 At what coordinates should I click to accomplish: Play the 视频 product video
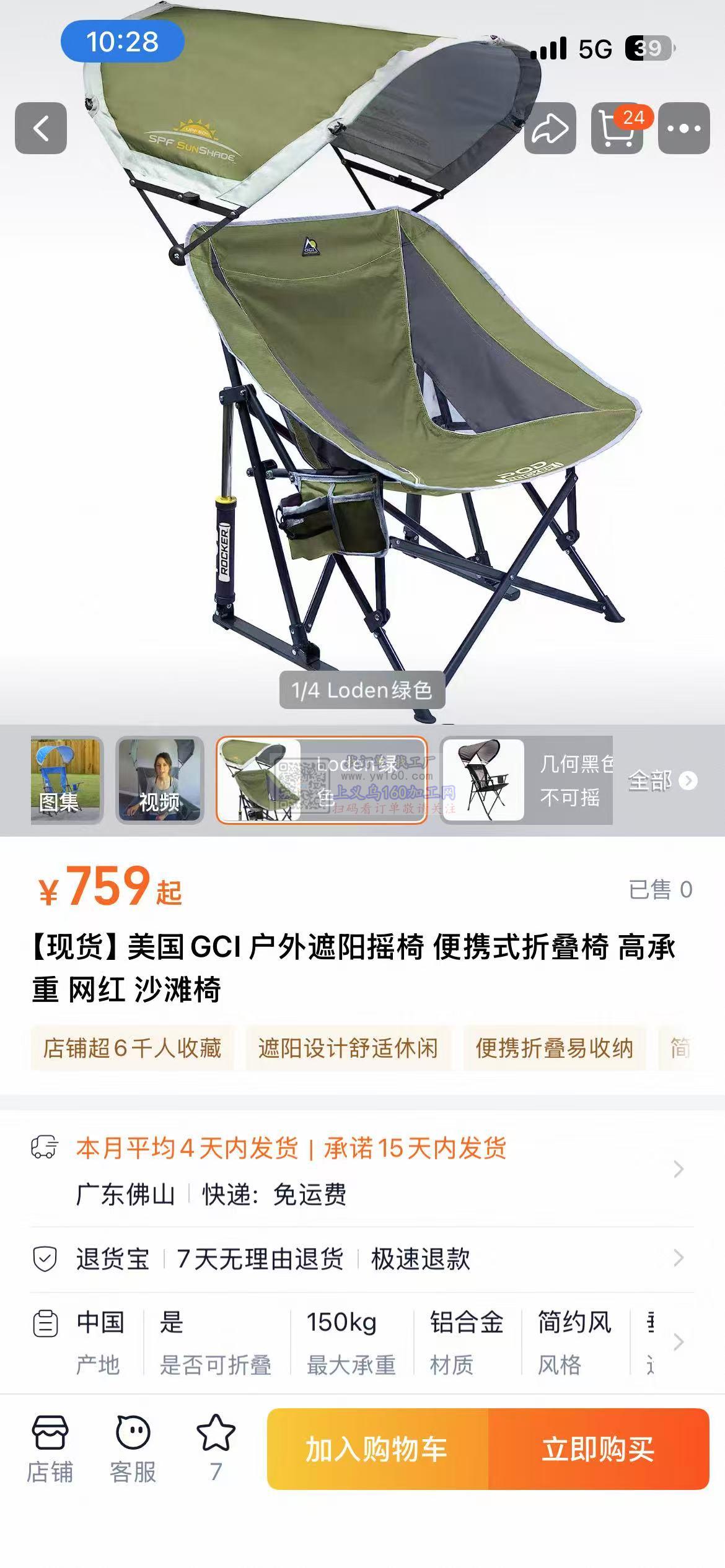160,780
